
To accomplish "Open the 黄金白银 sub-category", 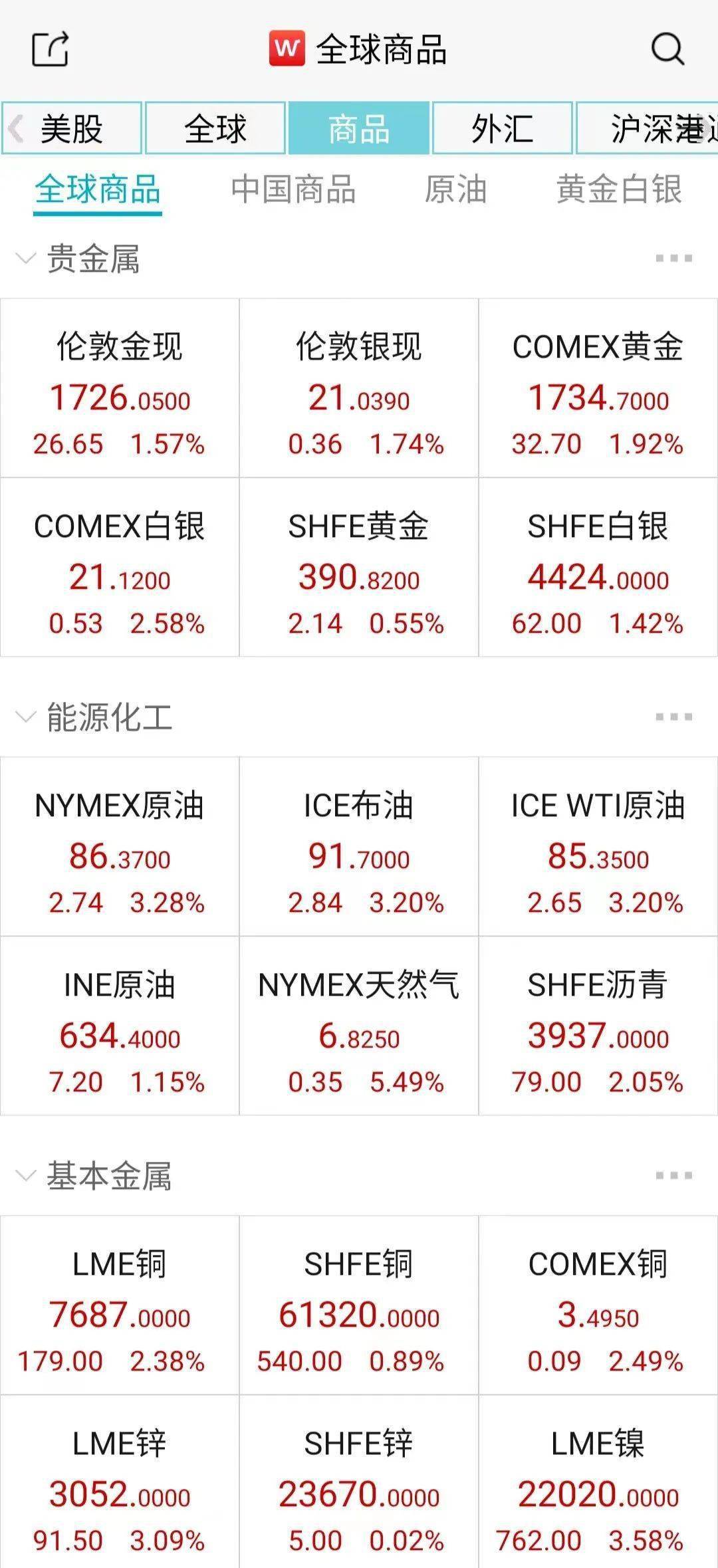I will pyautogui.click(x=619, y=191).
